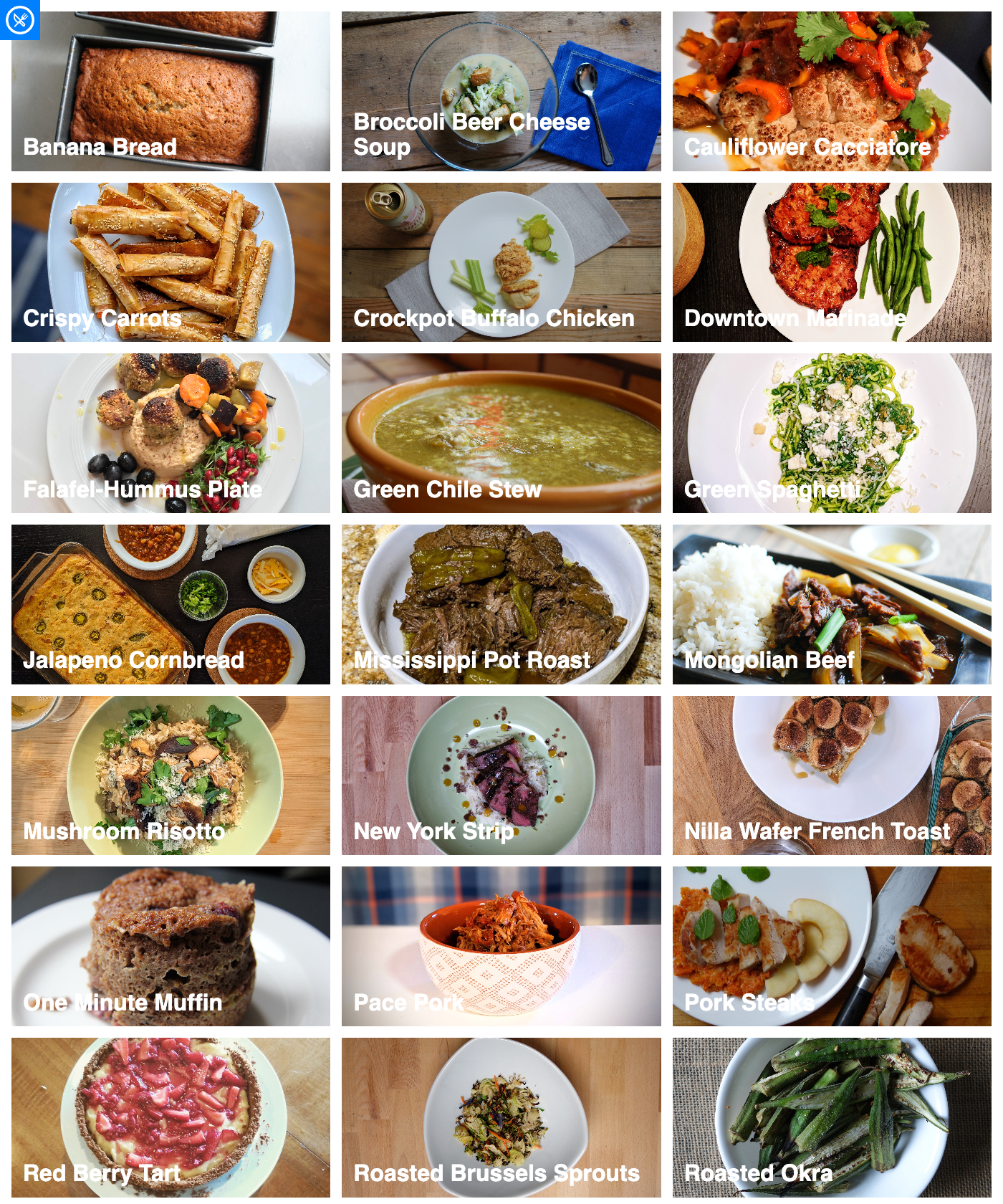Screen dimensions: 1003x1204
Task: Open the Mongolian Beef recipe
Action: (x=830, y=606)
